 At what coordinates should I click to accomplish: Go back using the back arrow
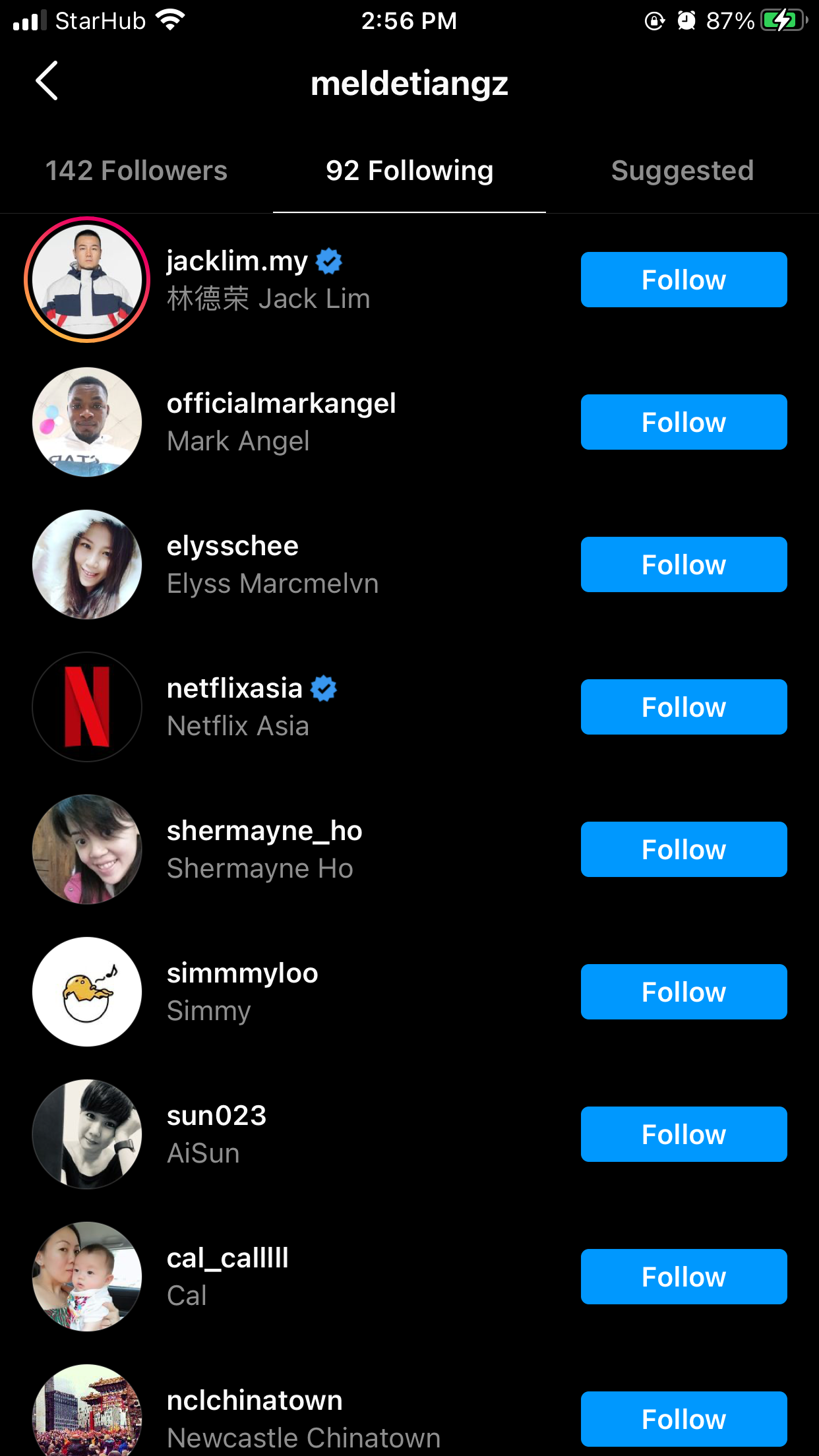(47, 81)
